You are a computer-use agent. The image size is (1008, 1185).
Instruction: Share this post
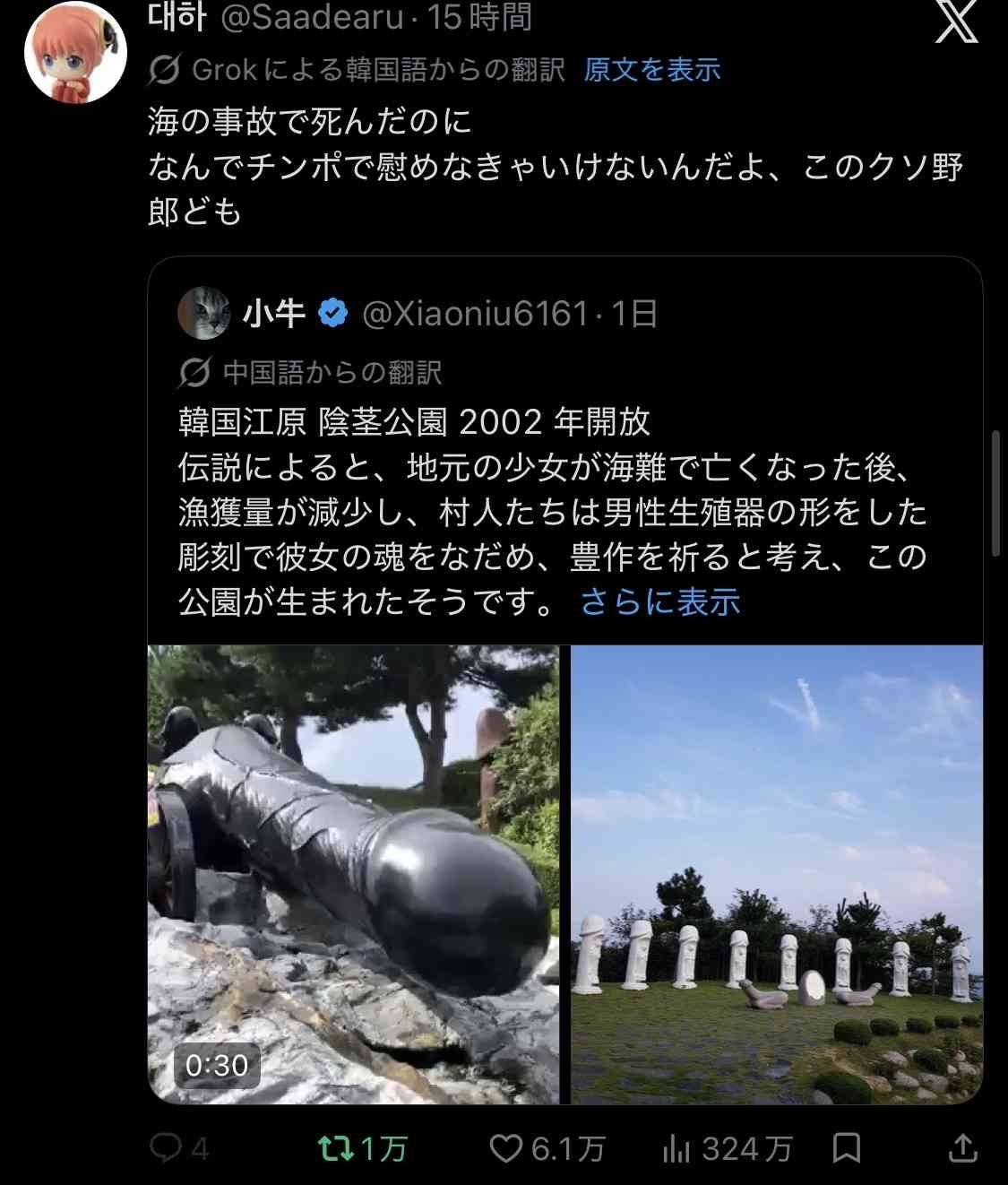962,1147
